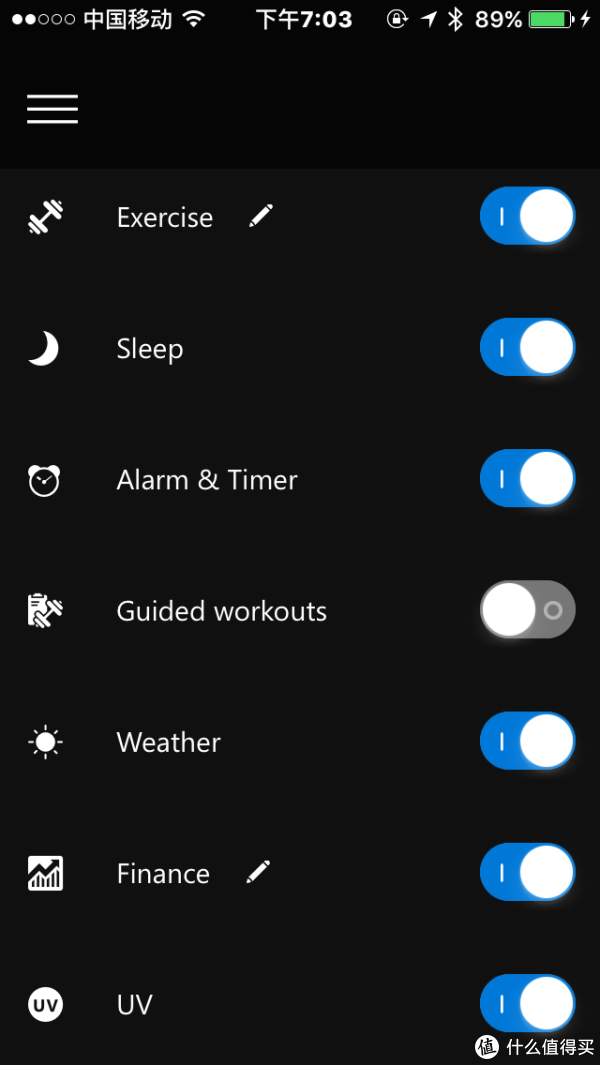Screen dimensions: 600x1065
Task: Turn off the Exercise tile switch
Action: pos(528,216)
